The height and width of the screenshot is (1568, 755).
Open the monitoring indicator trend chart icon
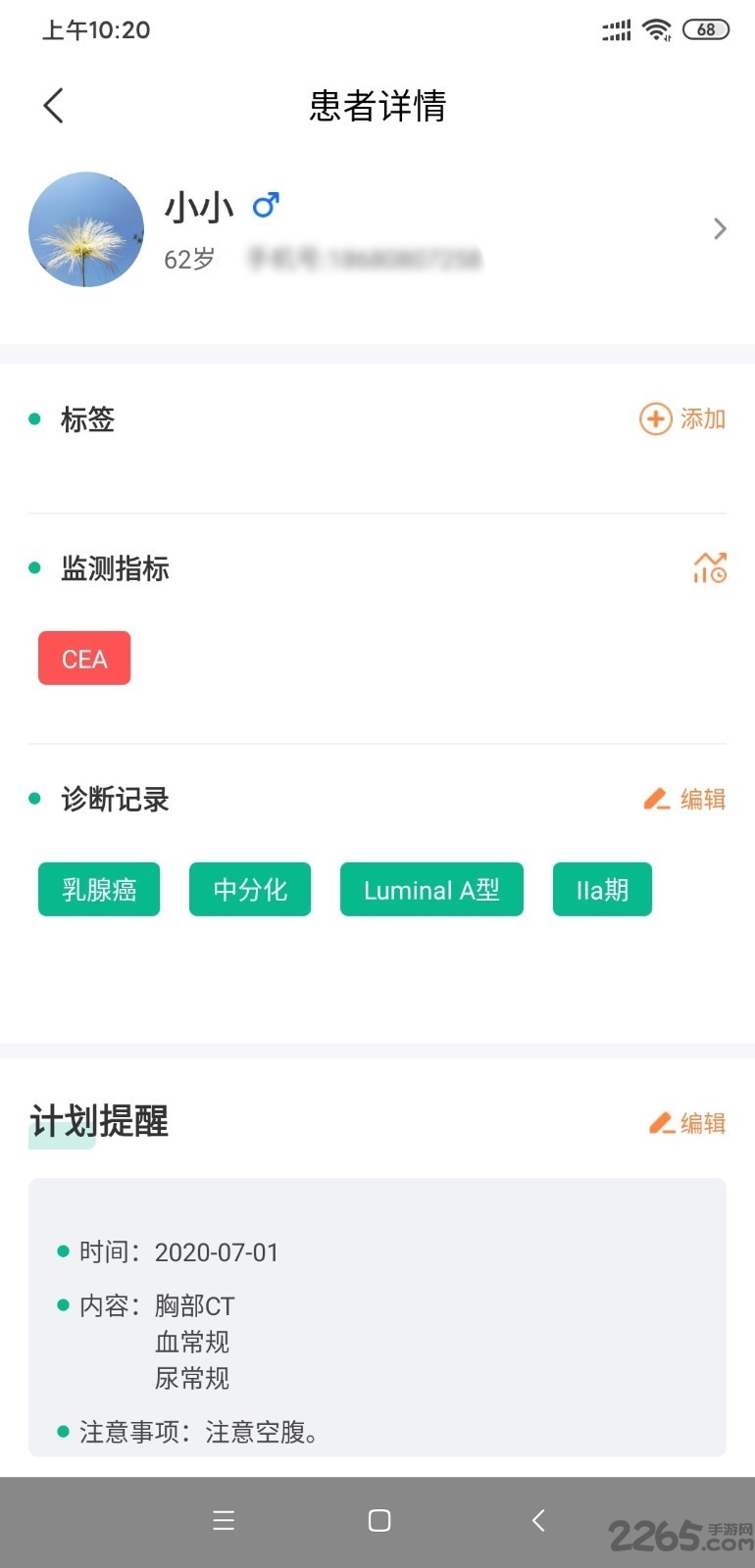[709, 568]
